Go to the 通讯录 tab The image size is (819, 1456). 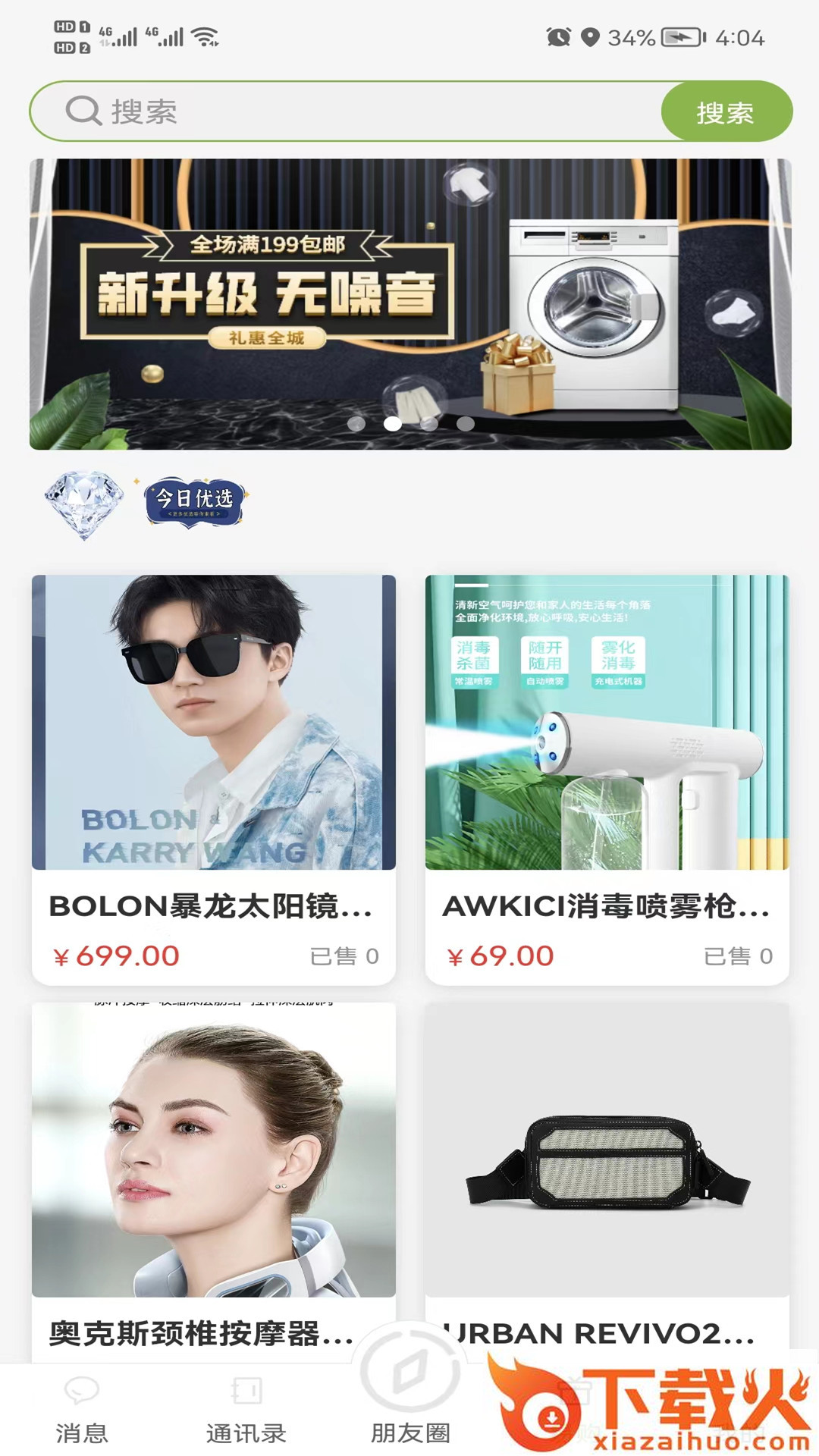click(246, 1409)
